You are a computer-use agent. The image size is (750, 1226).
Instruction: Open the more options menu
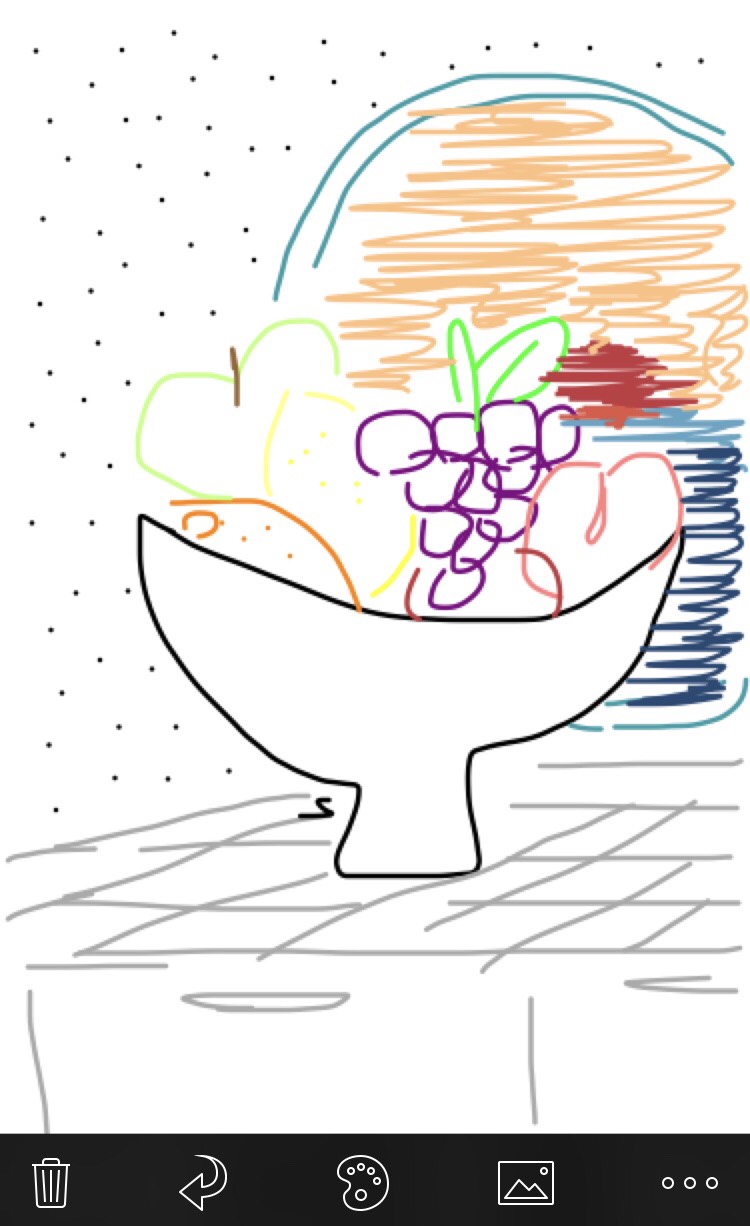point(690,1182)
